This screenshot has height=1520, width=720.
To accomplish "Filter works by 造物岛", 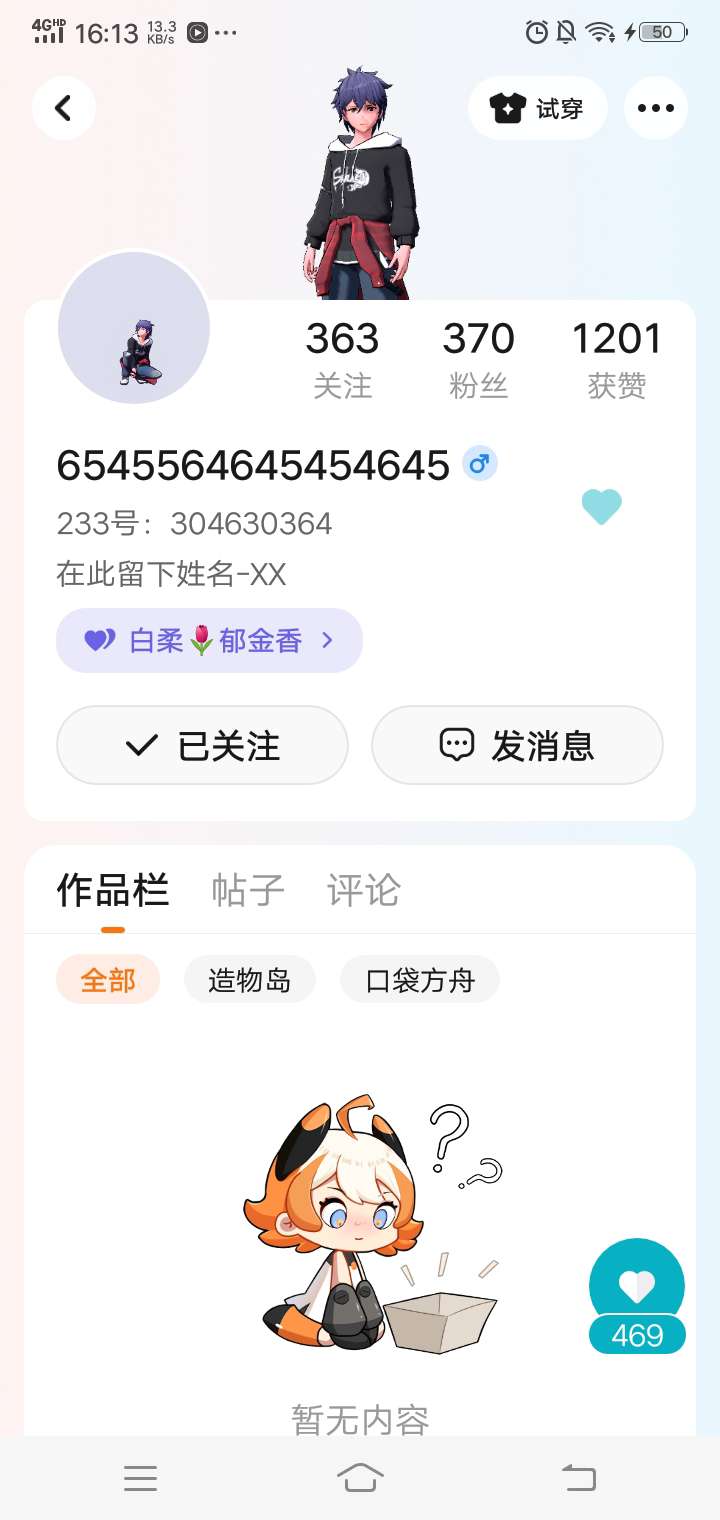I will (x=250, y=980).
